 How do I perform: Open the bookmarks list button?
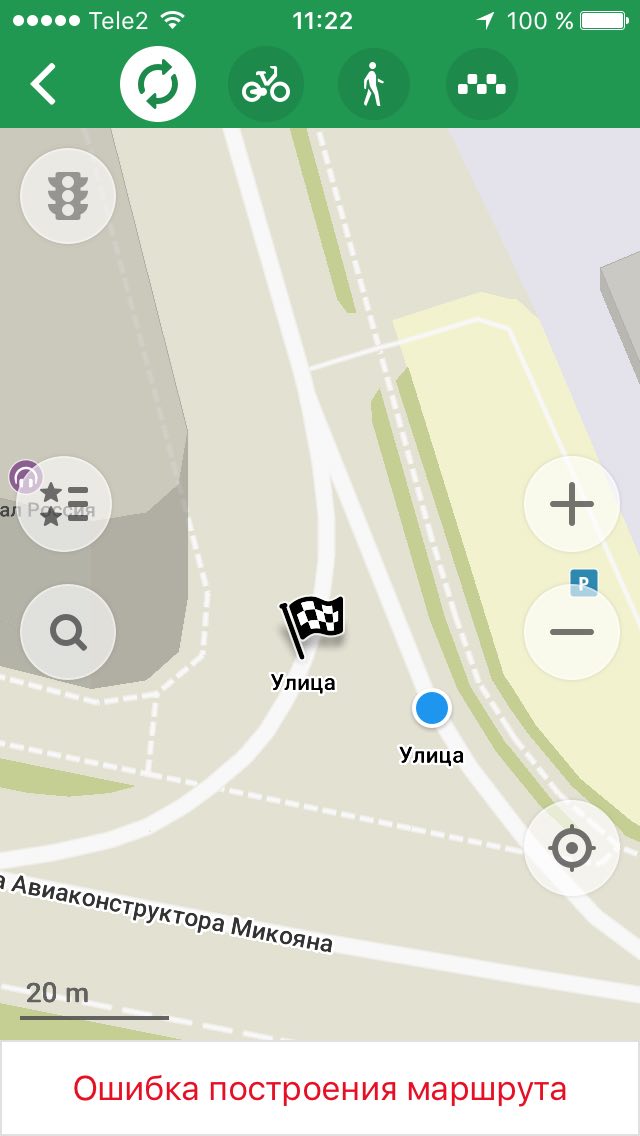(x=65, y=504)
